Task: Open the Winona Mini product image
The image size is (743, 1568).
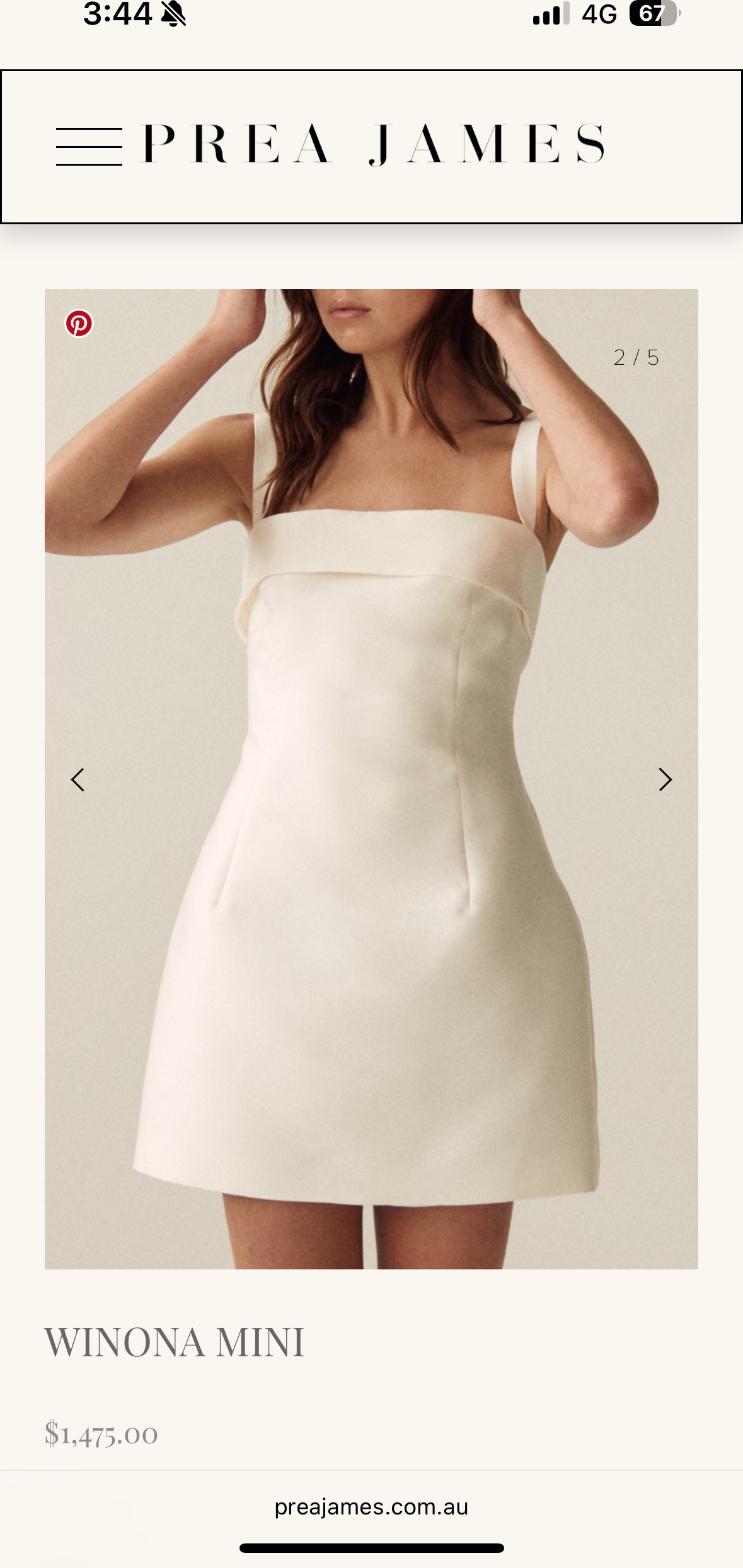Action: click(371, 779)
